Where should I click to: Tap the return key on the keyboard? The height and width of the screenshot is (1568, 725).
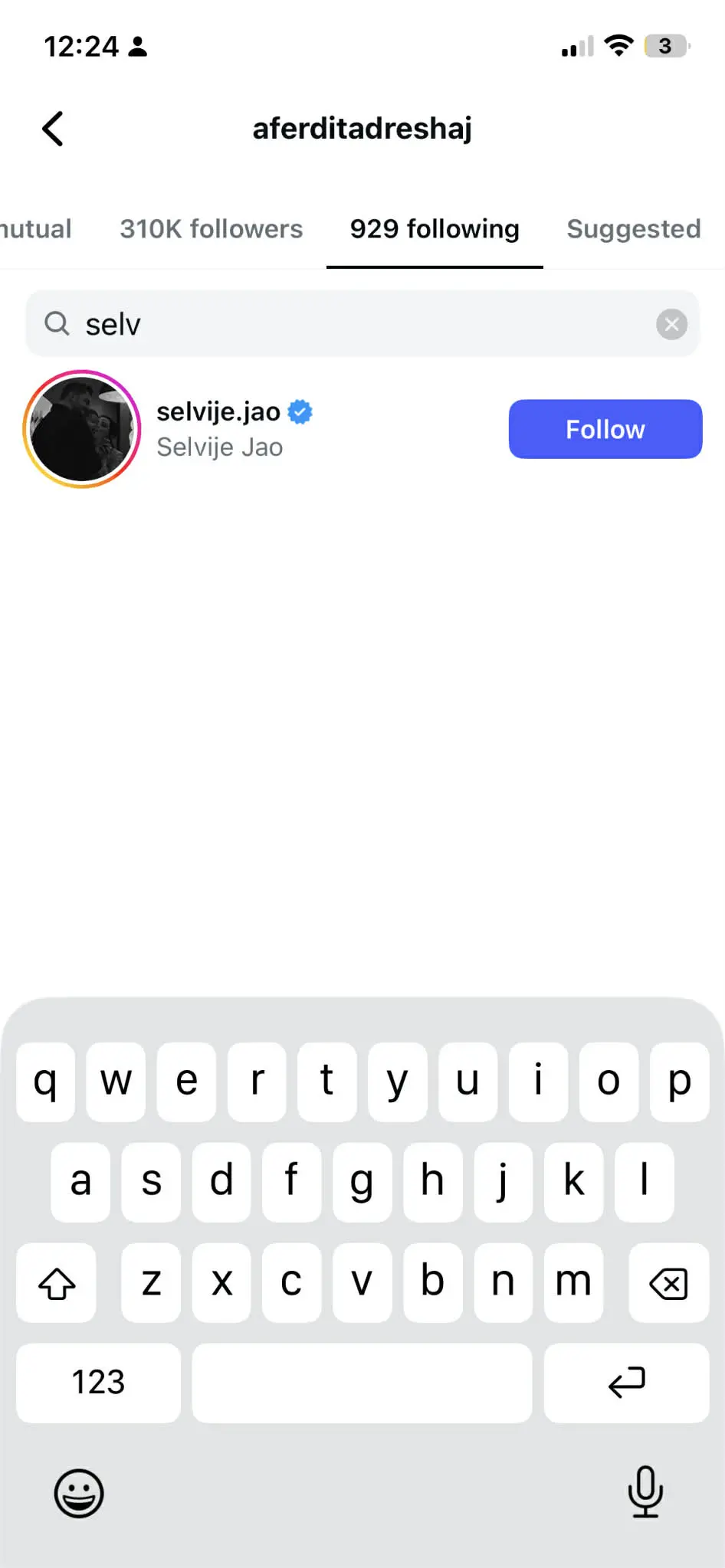pos(626,1383)
